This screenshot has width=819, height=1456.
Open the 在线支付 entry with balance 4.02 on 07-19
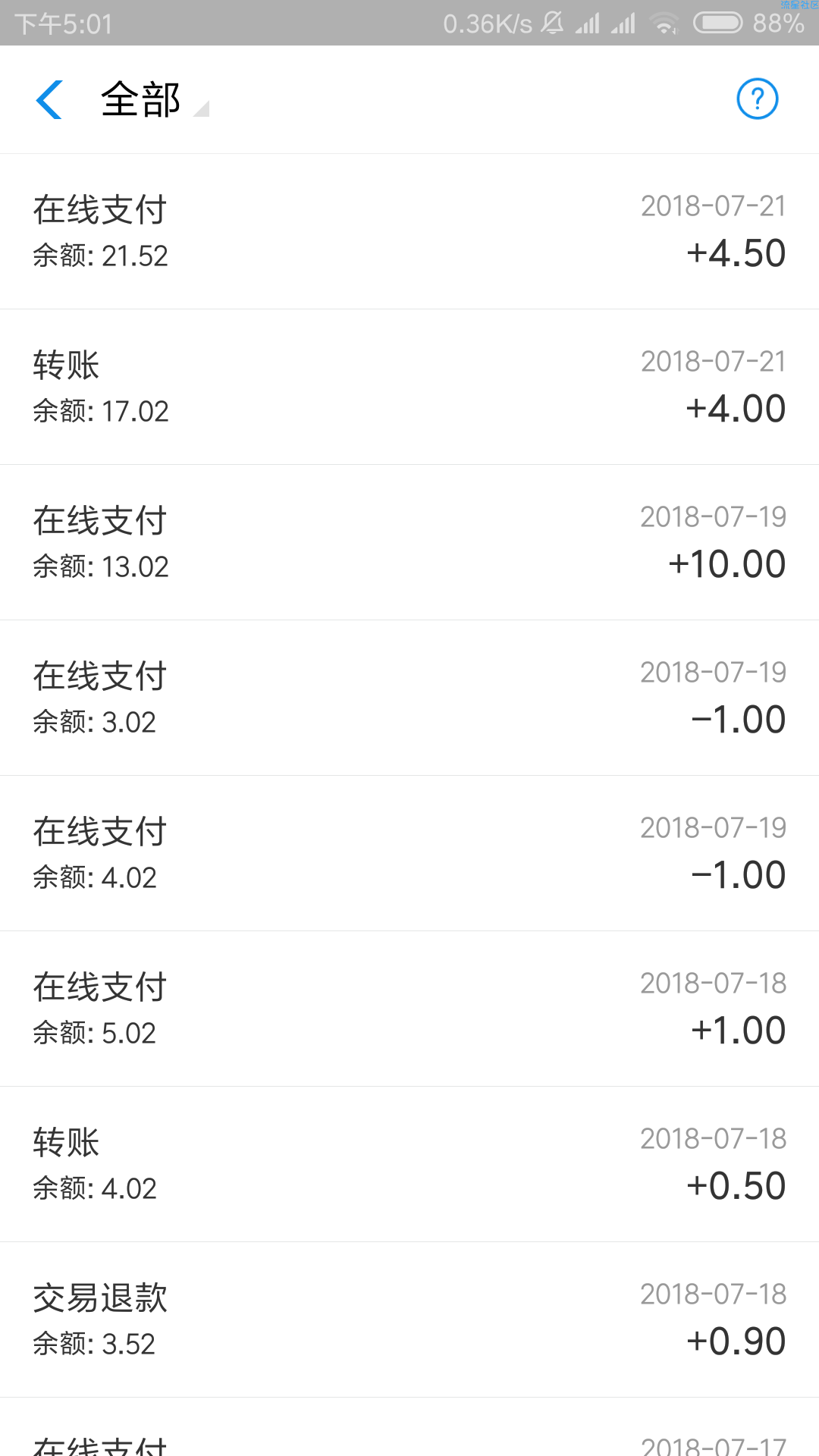tap(409, 853)
